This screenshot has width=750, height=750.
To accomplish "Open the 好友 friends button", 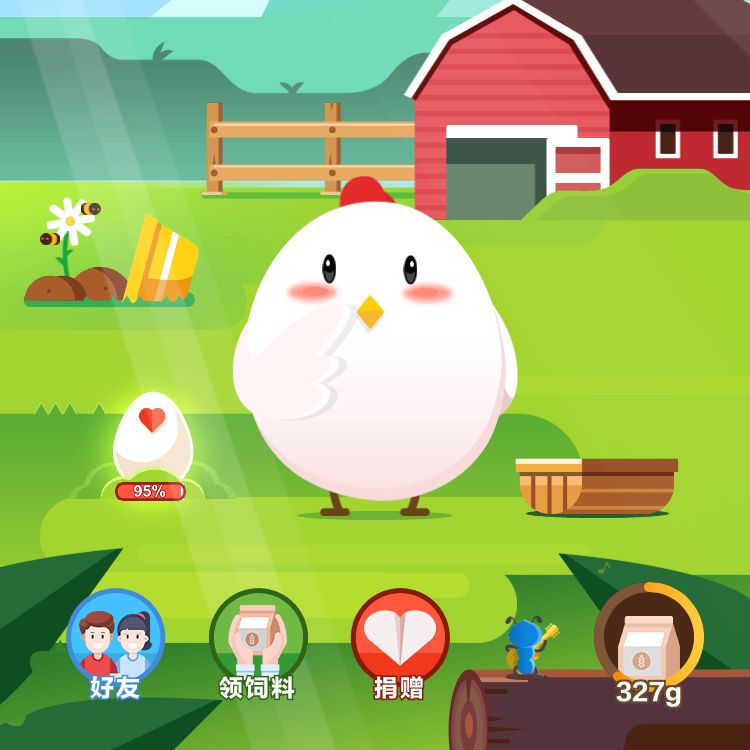I will point(115,644).
